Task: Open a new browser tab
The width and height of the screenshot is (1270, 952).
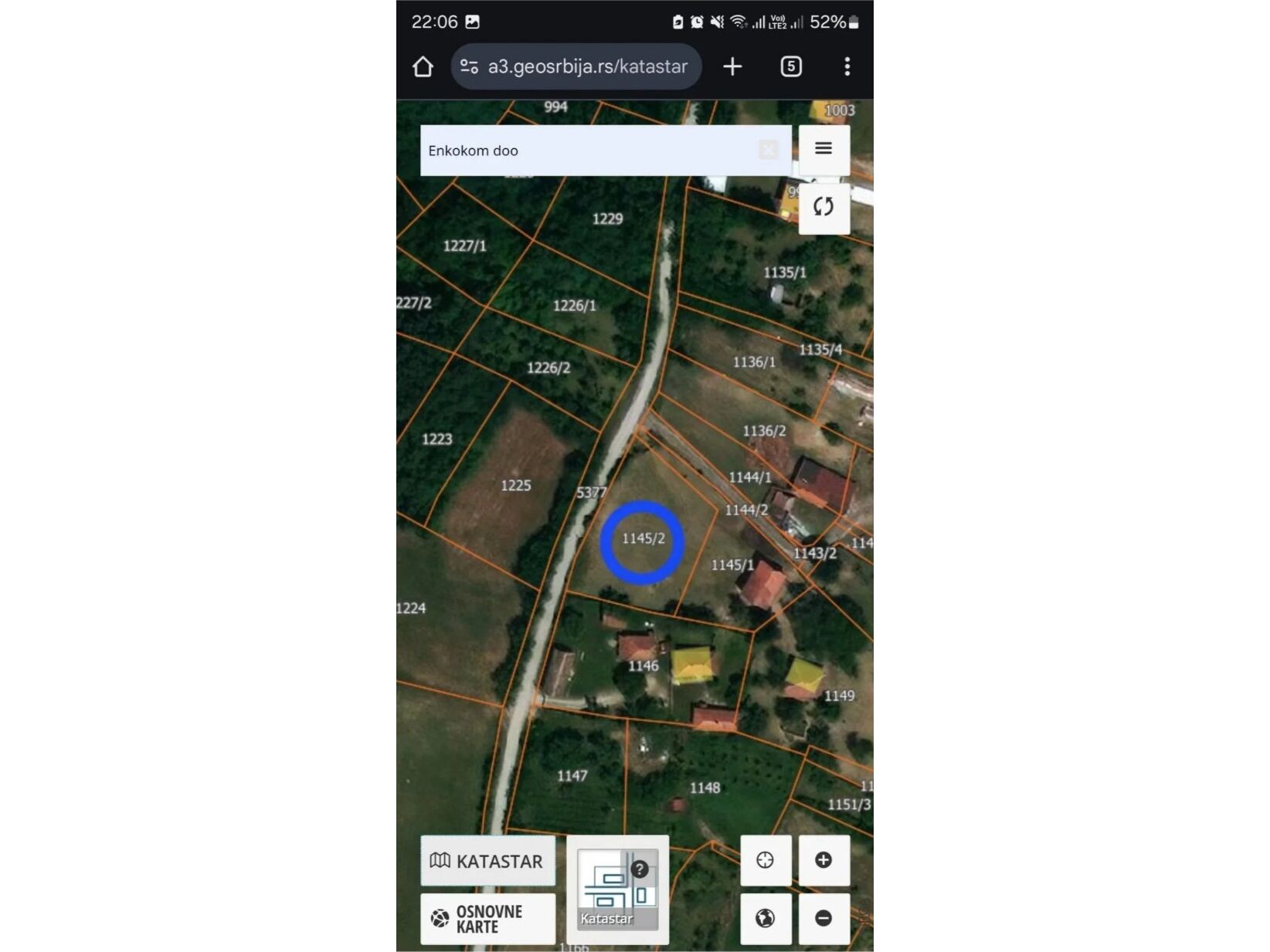Action: (x=732, y=67)
